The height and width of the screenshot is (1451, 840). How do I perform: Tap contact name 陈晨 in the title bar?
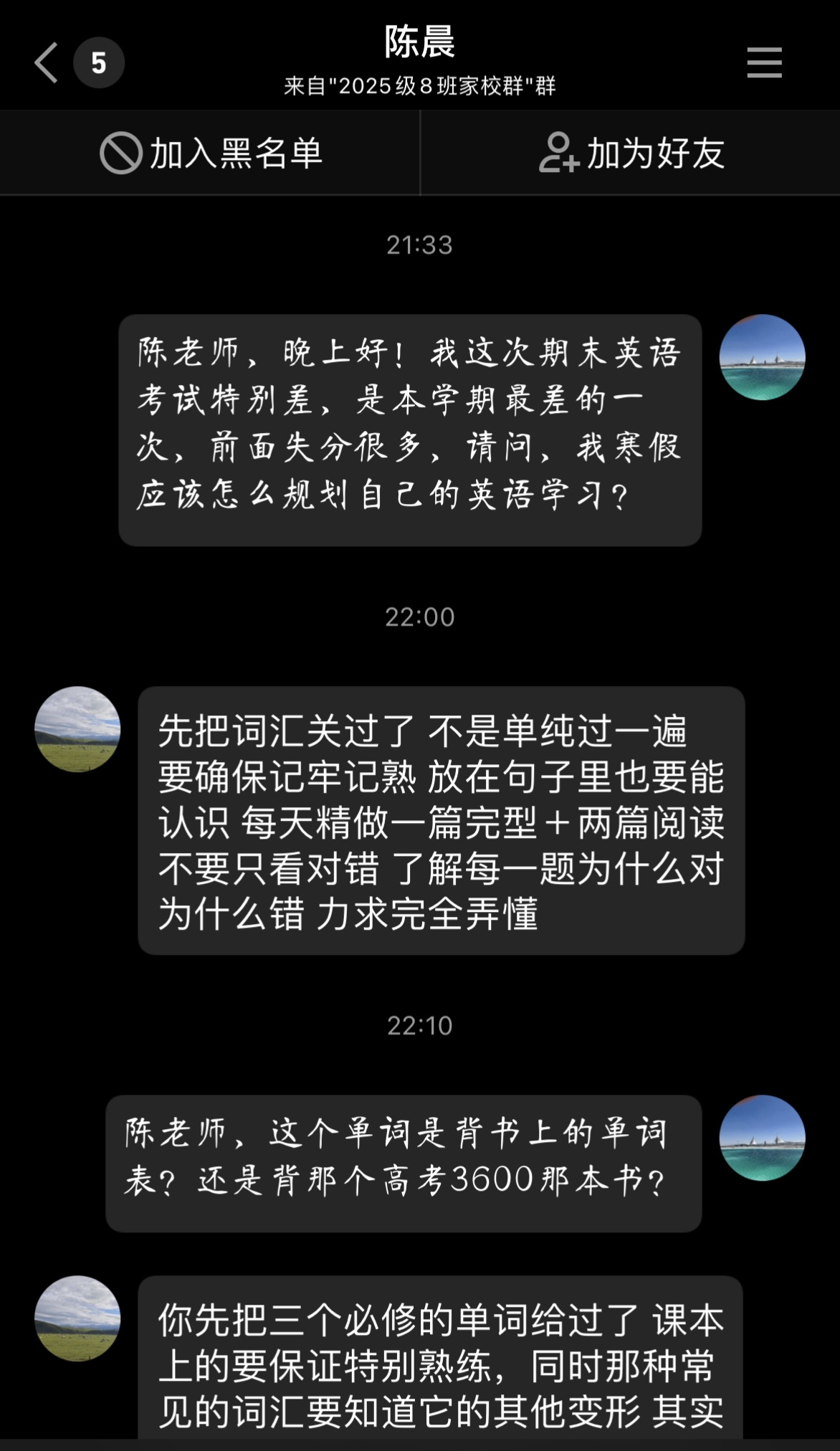click(x=420, y=42)
